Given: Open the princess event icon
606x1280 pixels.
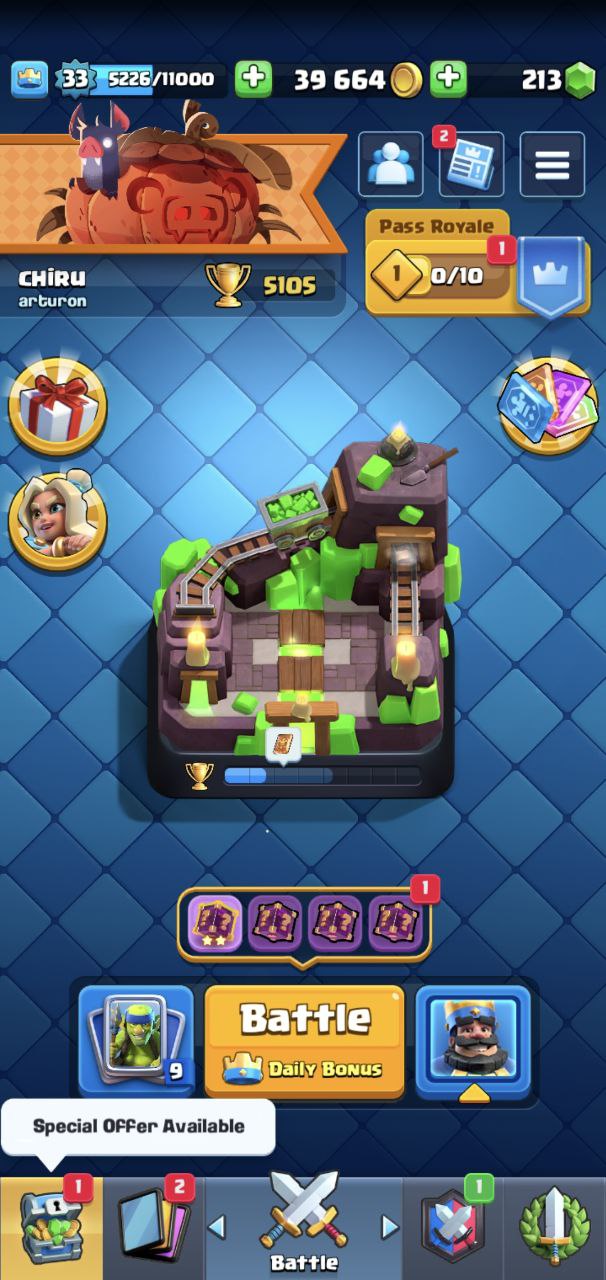Looking at the screenshot, I should pyautogui.click(x=57, y=518).
